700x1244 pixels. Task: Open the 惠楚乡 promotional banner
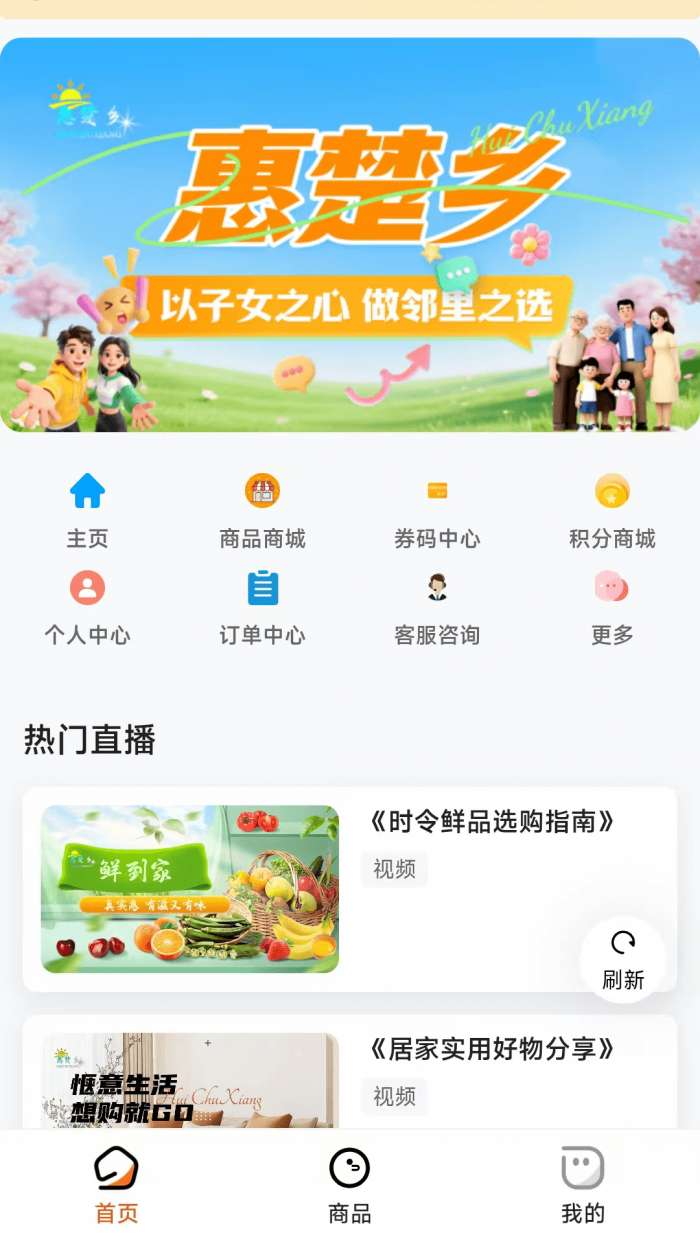(350, 235)
